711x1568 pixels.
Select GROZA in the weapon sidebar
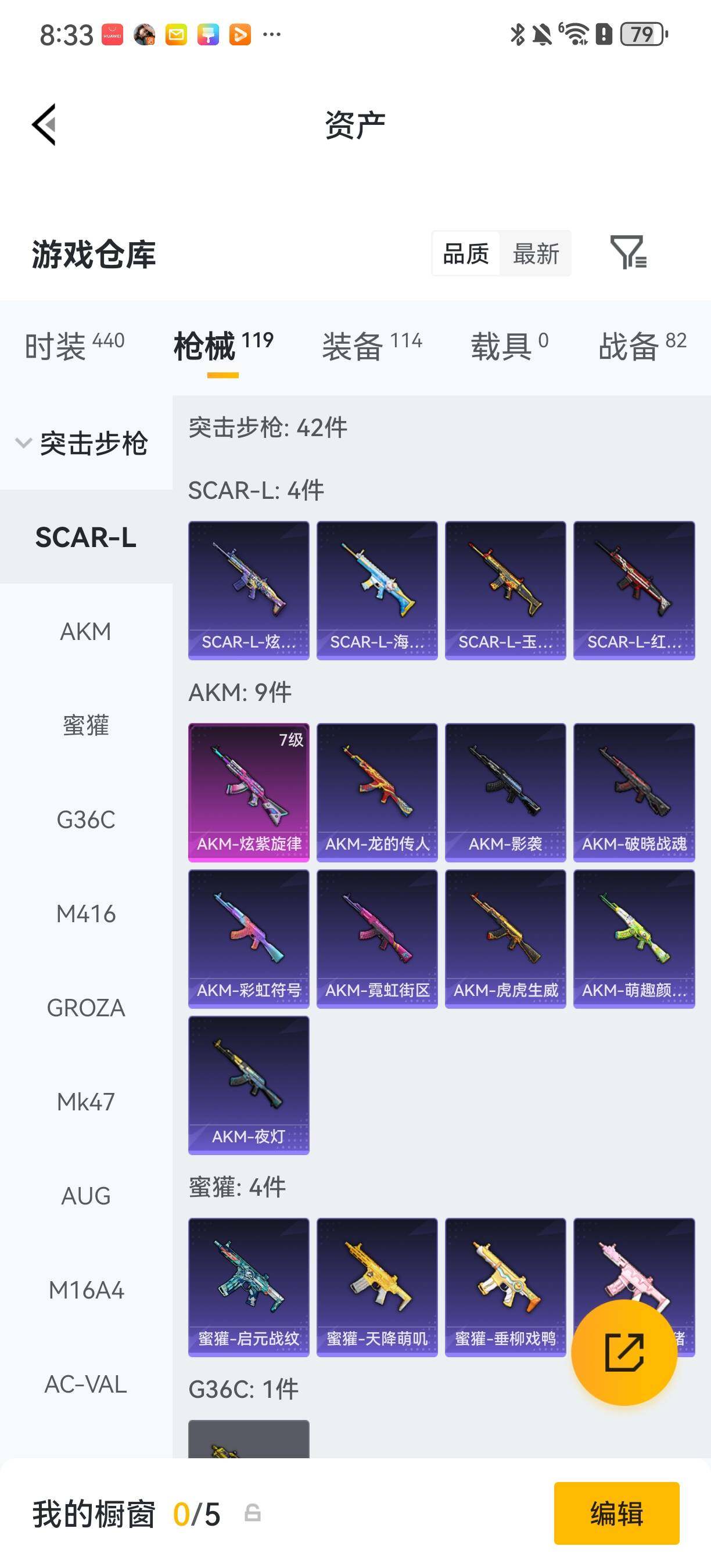point(86,1008)
